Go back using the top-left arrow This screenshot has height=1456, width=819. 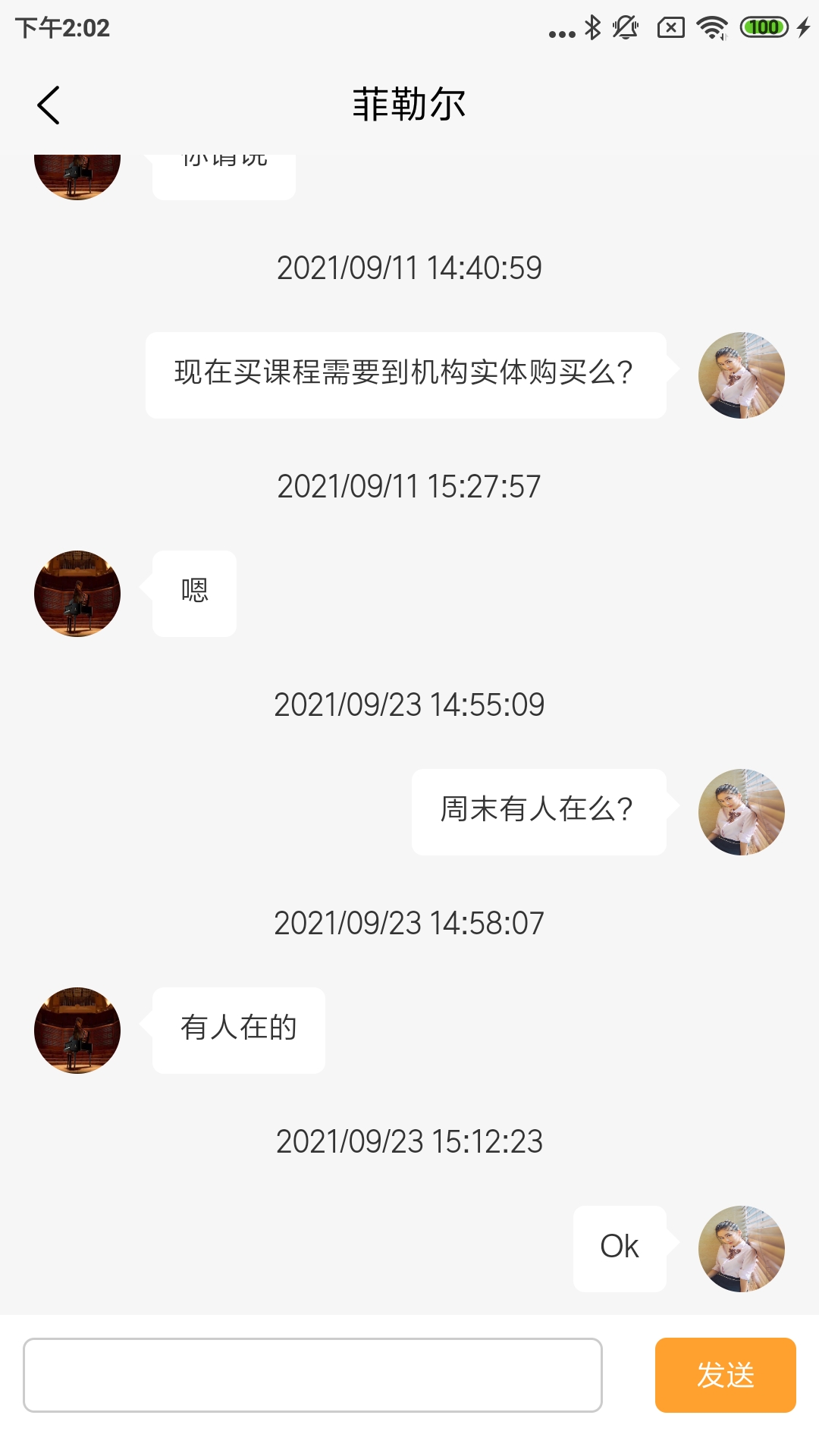pyautogui.click(x=49, y=105)
